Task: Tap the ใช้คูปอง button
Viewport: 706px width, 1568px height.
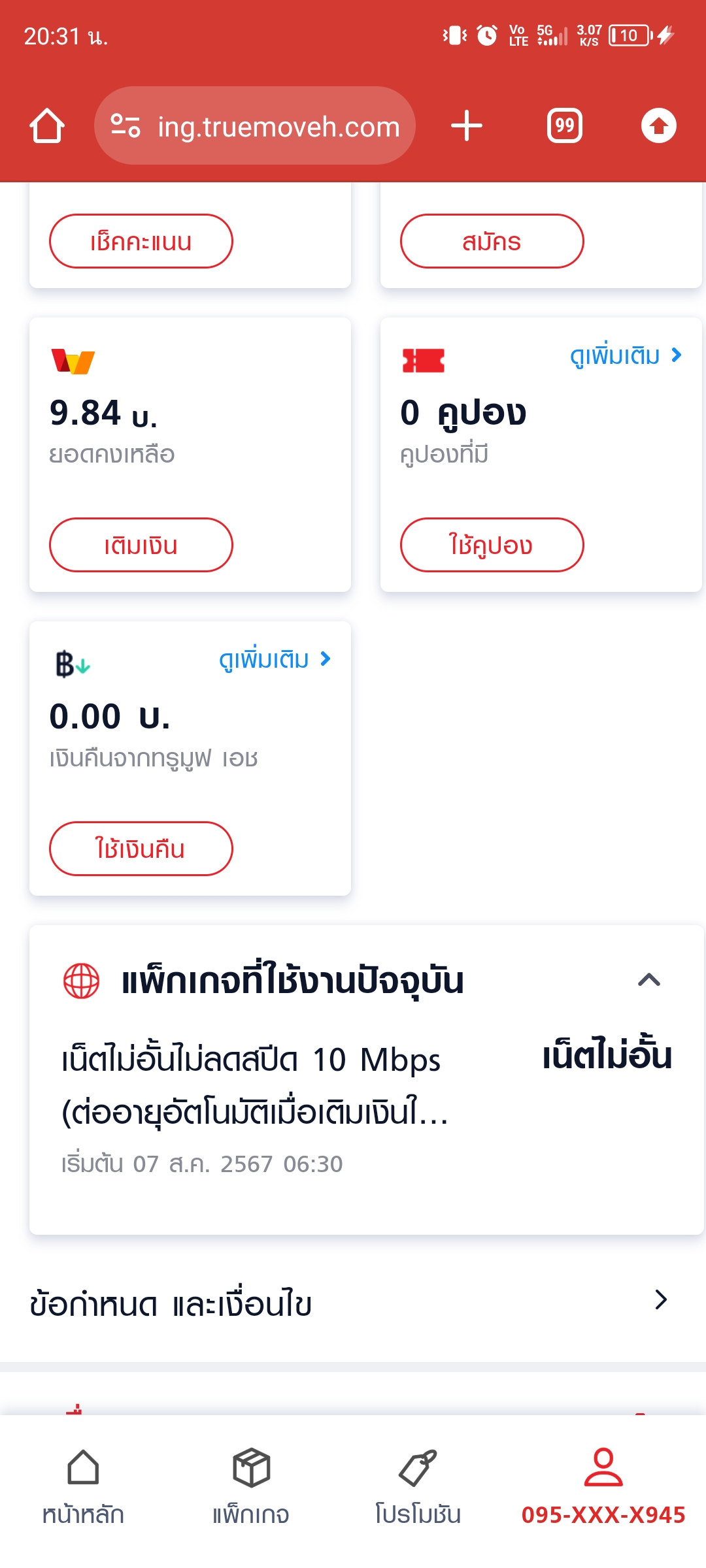Action: click(x=492, y=545)
